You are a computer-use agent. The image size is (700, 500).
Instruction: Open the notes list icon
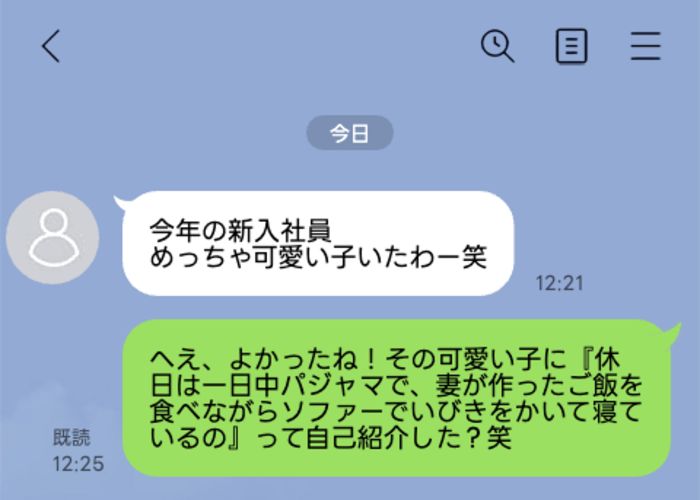(x=571, y=46)
